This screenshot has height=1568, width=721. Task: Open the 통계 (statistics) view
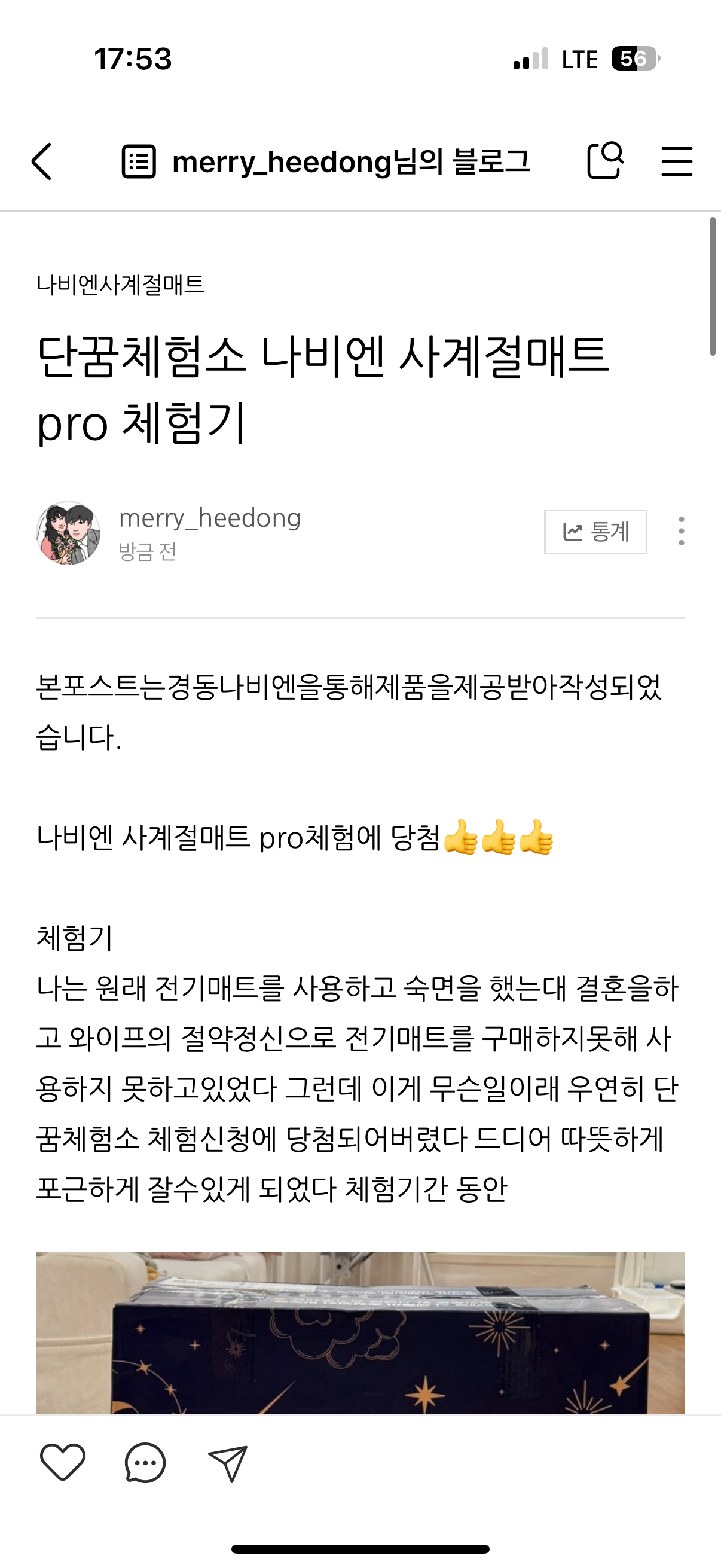(x=595, y=531)
